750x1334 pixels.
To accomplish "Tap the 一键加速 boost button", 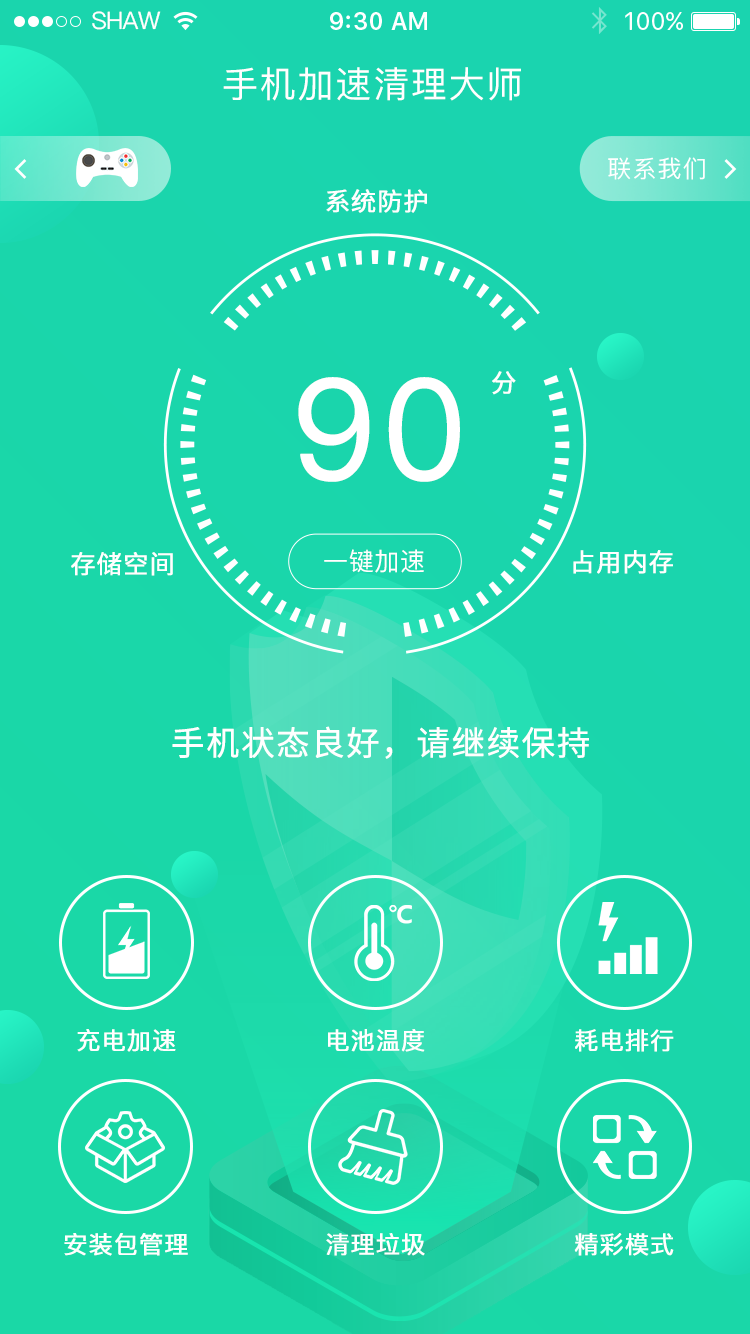I will 375,561.
